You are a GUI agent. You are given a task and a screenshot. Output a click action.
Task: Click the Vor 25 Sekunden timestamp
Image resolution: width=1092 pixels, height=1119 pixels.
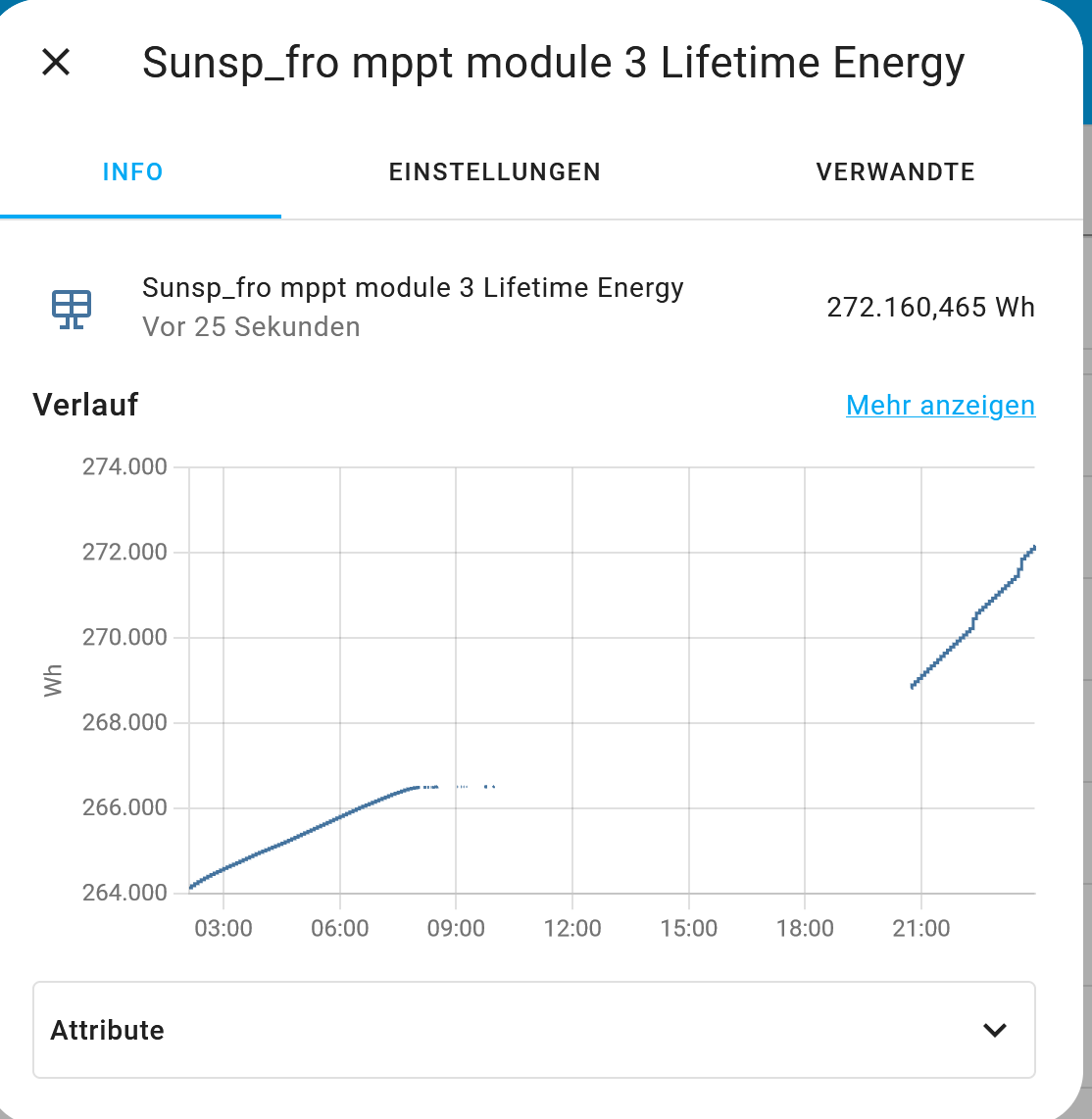[251, 327]
